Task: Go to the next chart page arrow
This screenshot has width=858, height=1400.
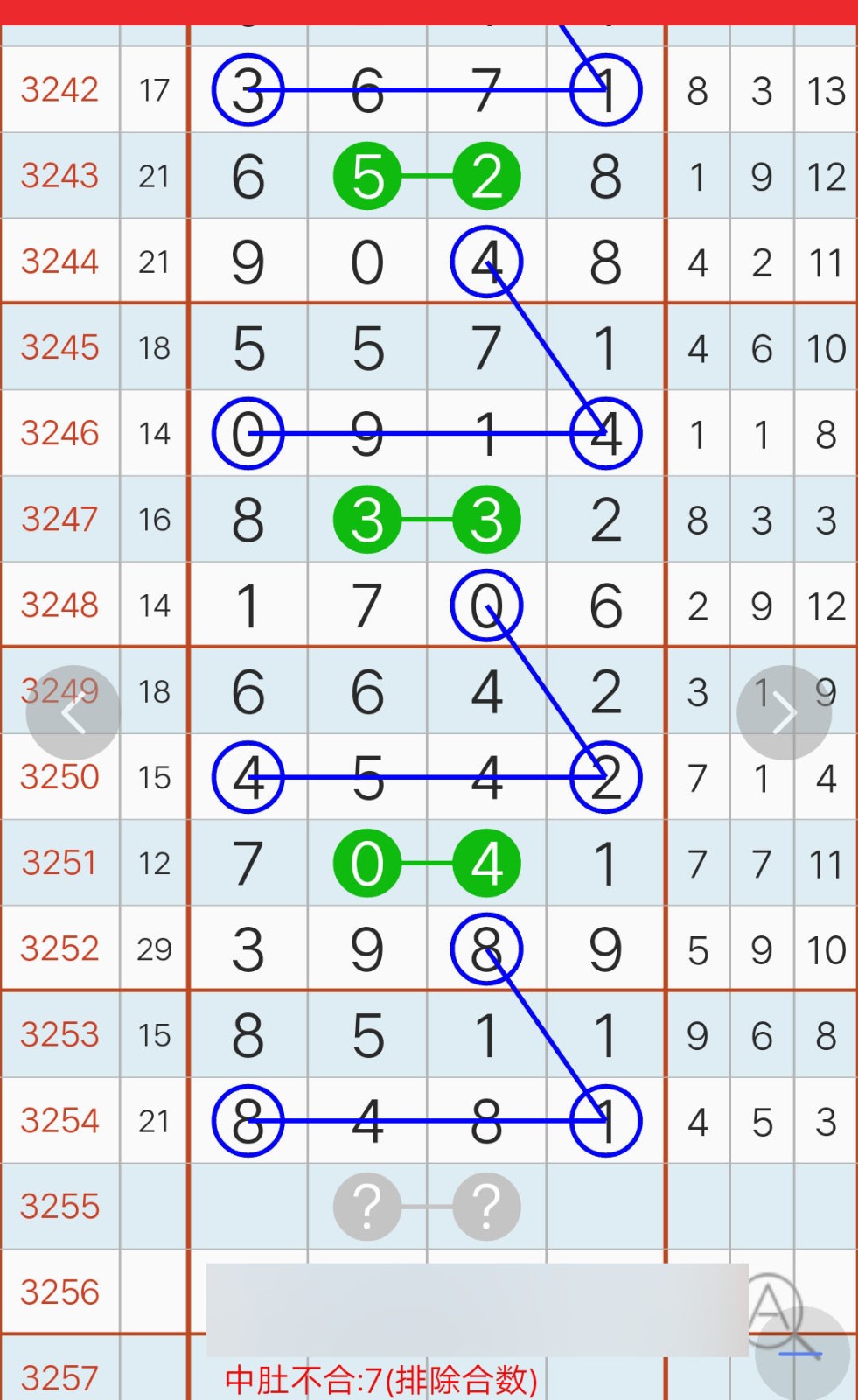Action: (x=784, y=713)
